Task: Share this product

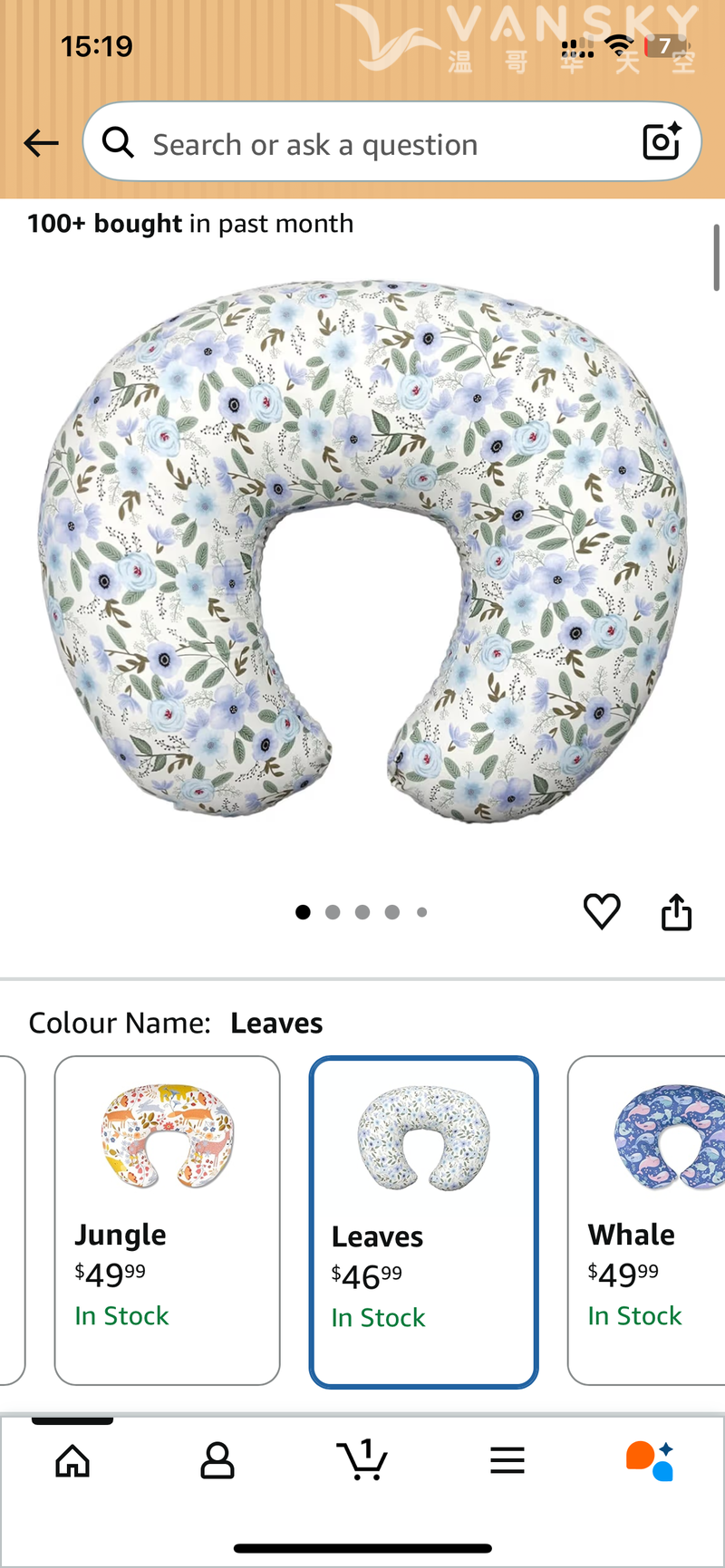Action: pyautogui.click(x=676, y=912)
